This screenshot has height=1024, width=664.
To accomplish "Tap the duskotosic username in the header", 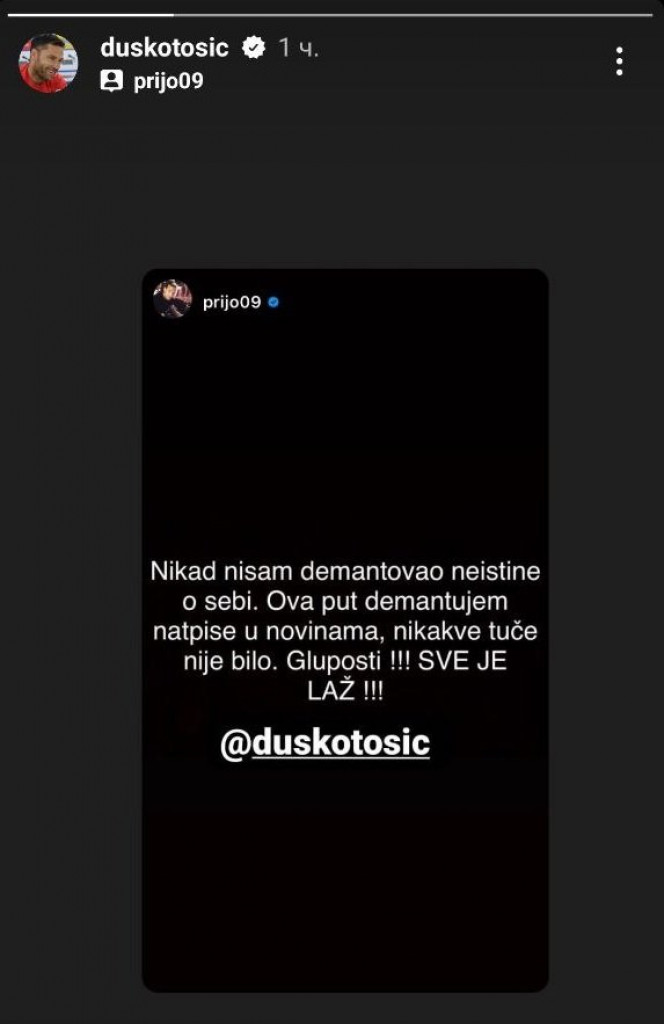I will (164, 47).
